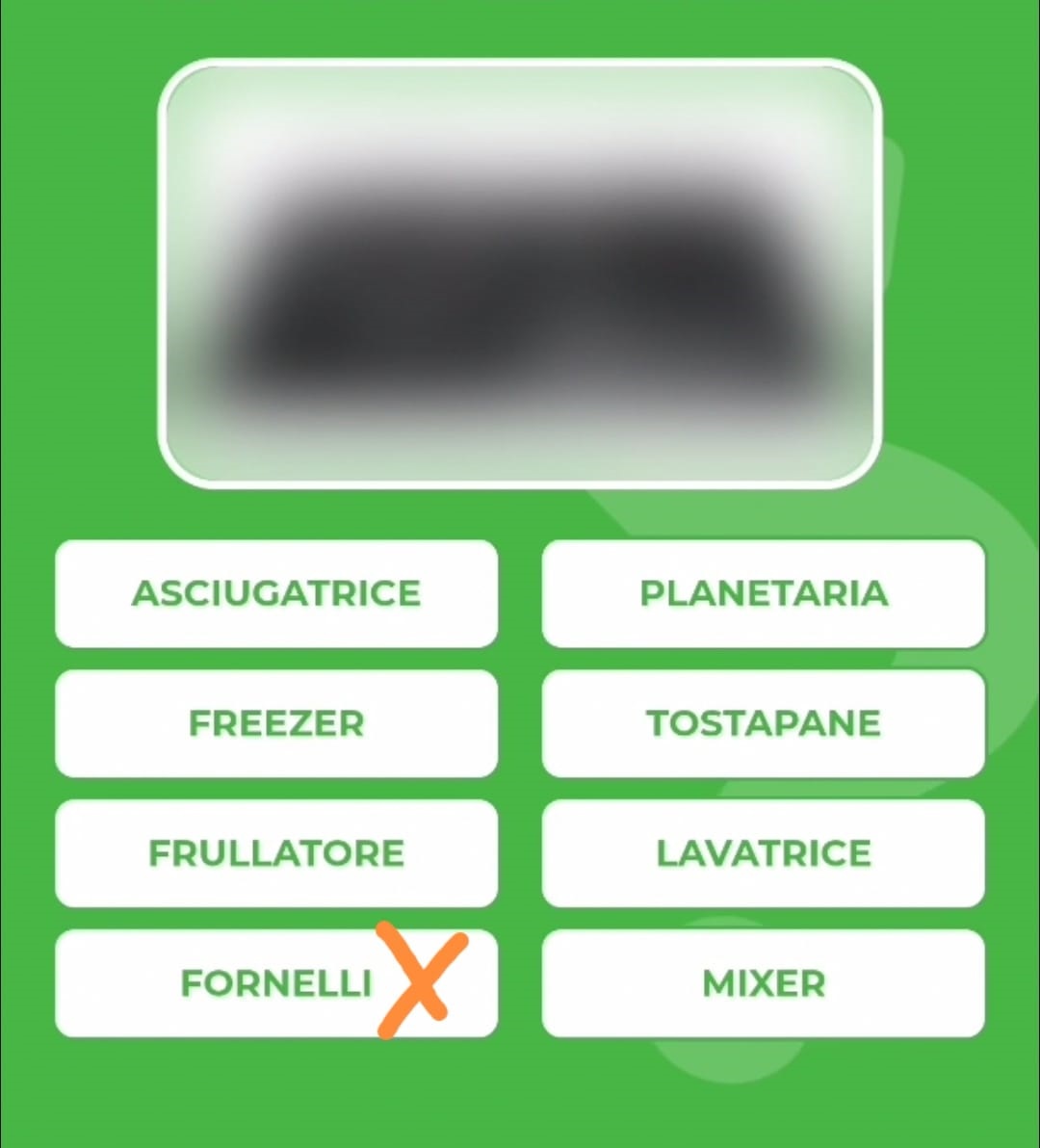Viewport: 1040px width, 1148px height.
Task: Tap the TOSTAPANE answer button
Action: pos(764,723)
